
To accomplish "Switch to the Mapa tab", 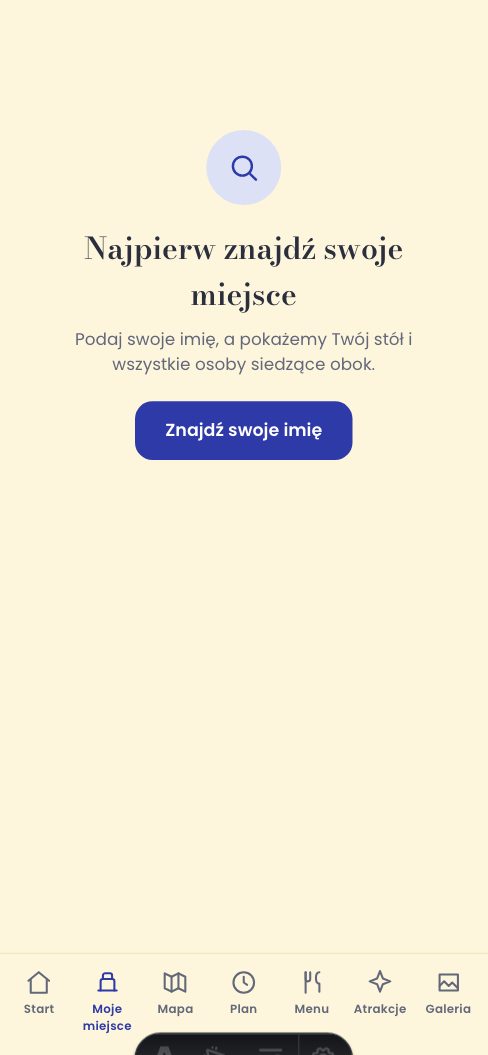I will (175, 993).
